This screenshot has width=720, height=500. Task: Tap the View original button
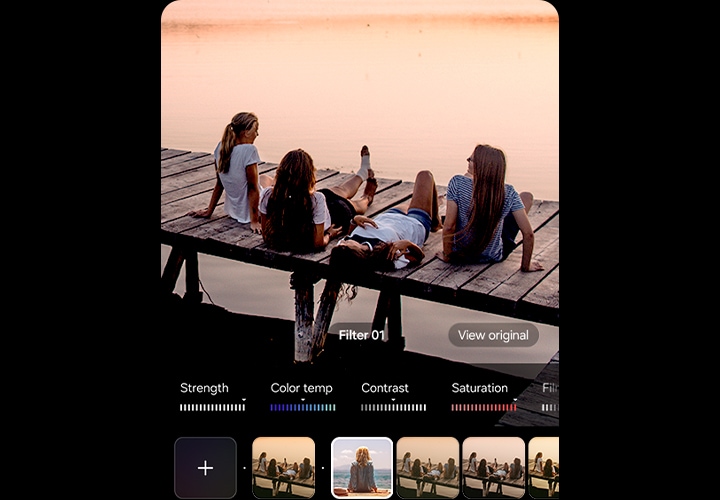point(493,335)
